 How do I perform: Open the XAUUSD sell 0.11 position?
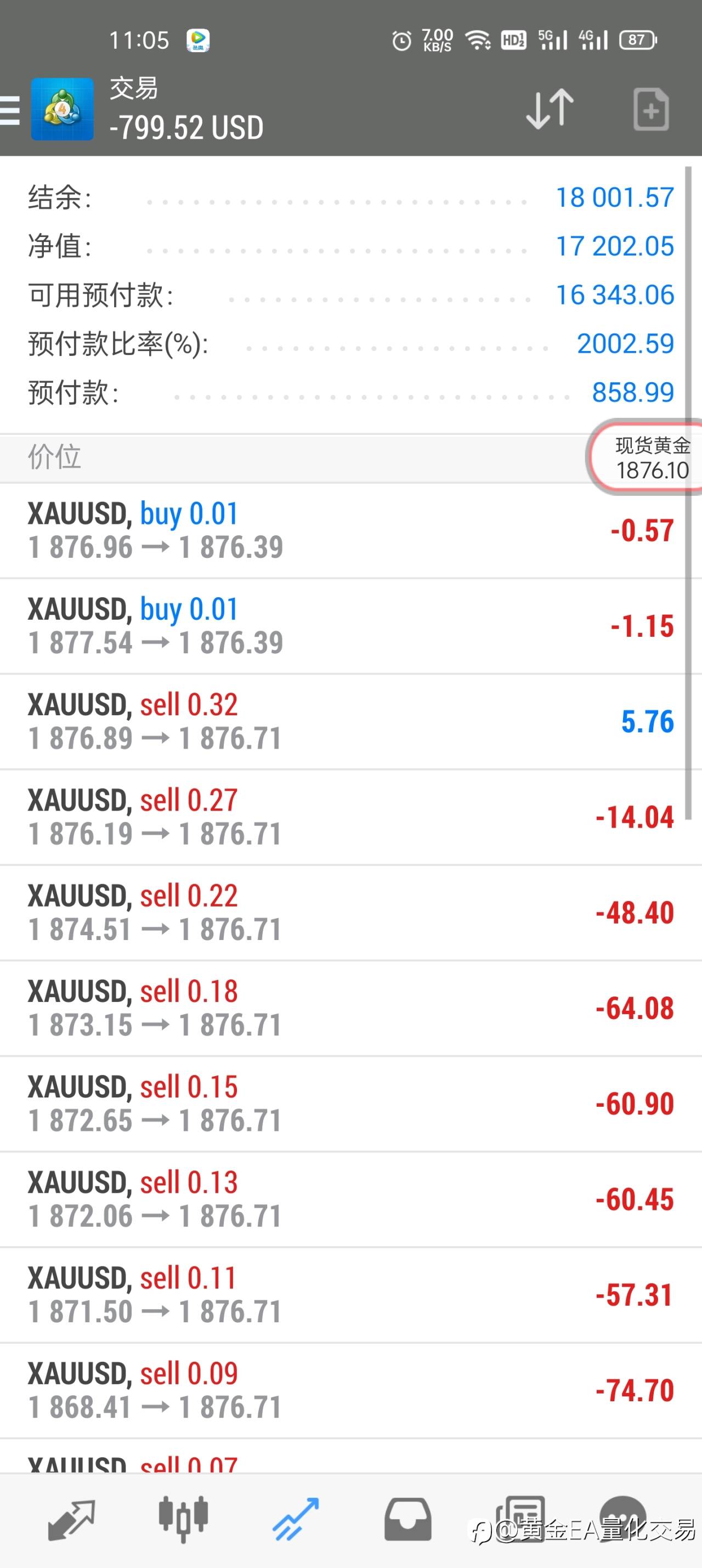350,1295
